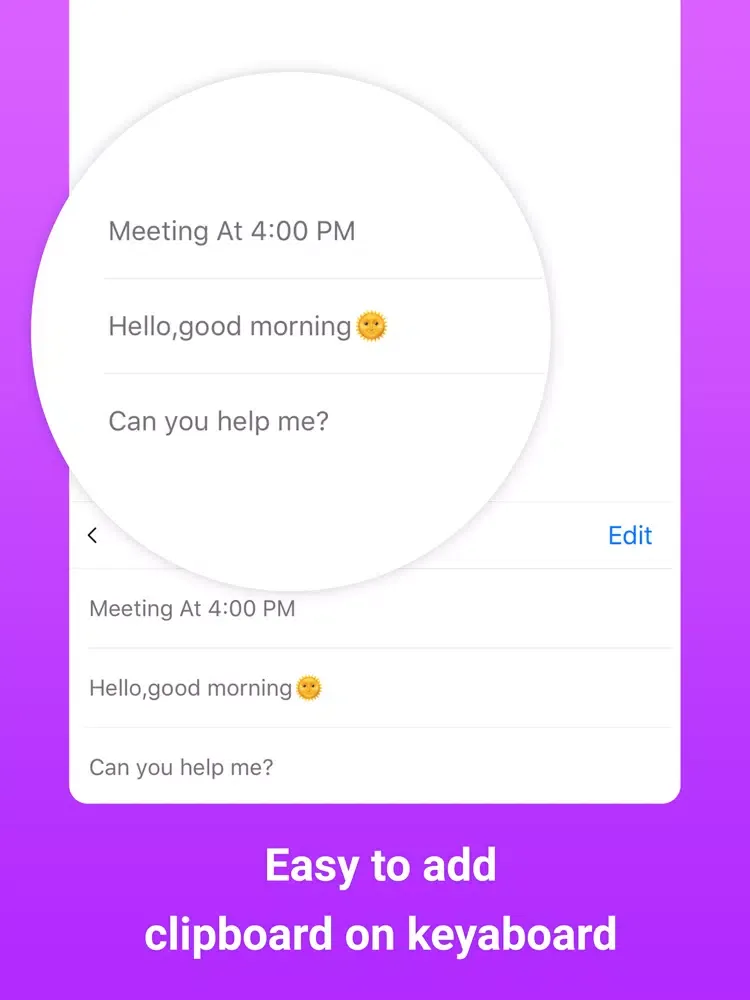Tap the magnified sun emoji in the zoom circle
This screenshot has width=750, height=1000.
click(371, 324)
